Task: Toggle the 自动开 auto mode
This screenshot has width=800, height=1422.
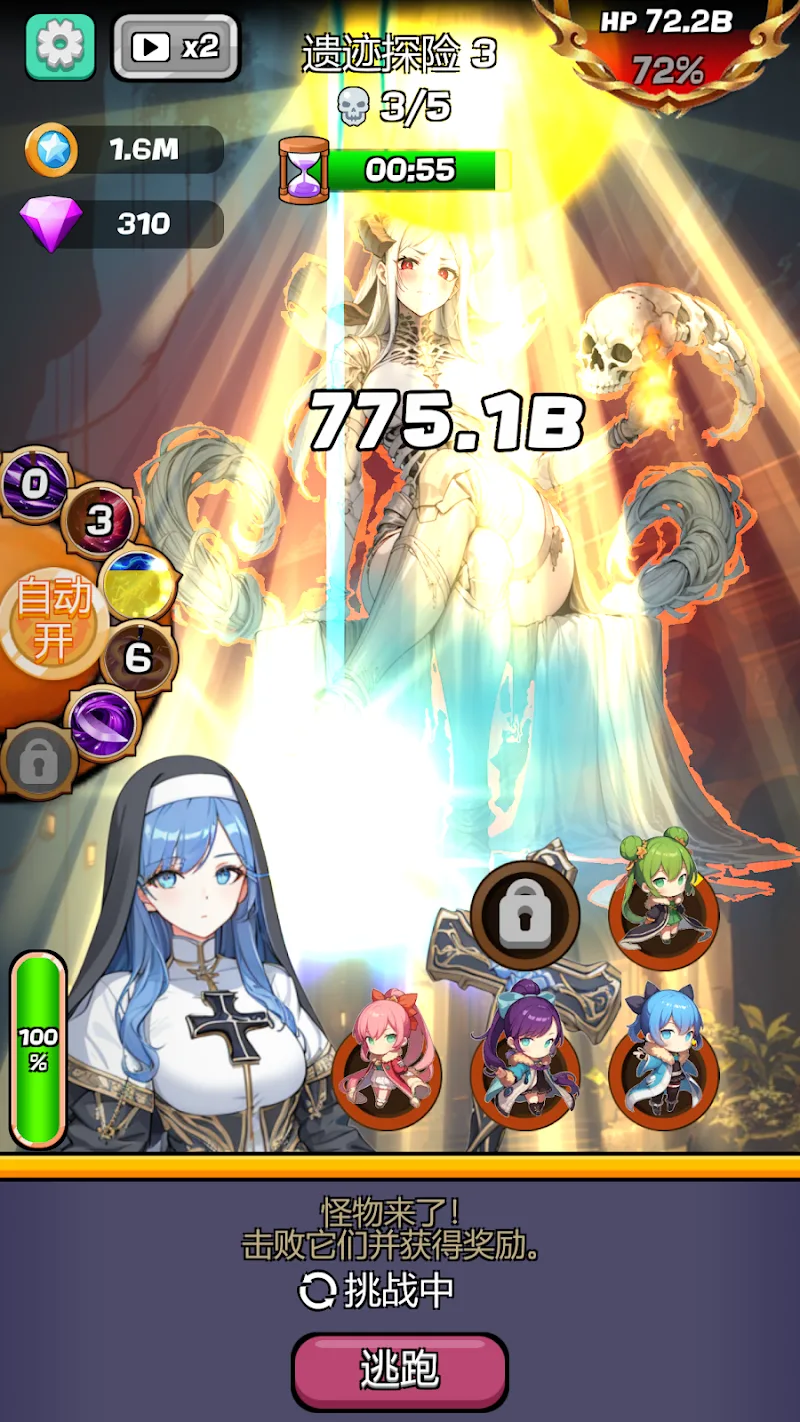Action: click(54, 620)
